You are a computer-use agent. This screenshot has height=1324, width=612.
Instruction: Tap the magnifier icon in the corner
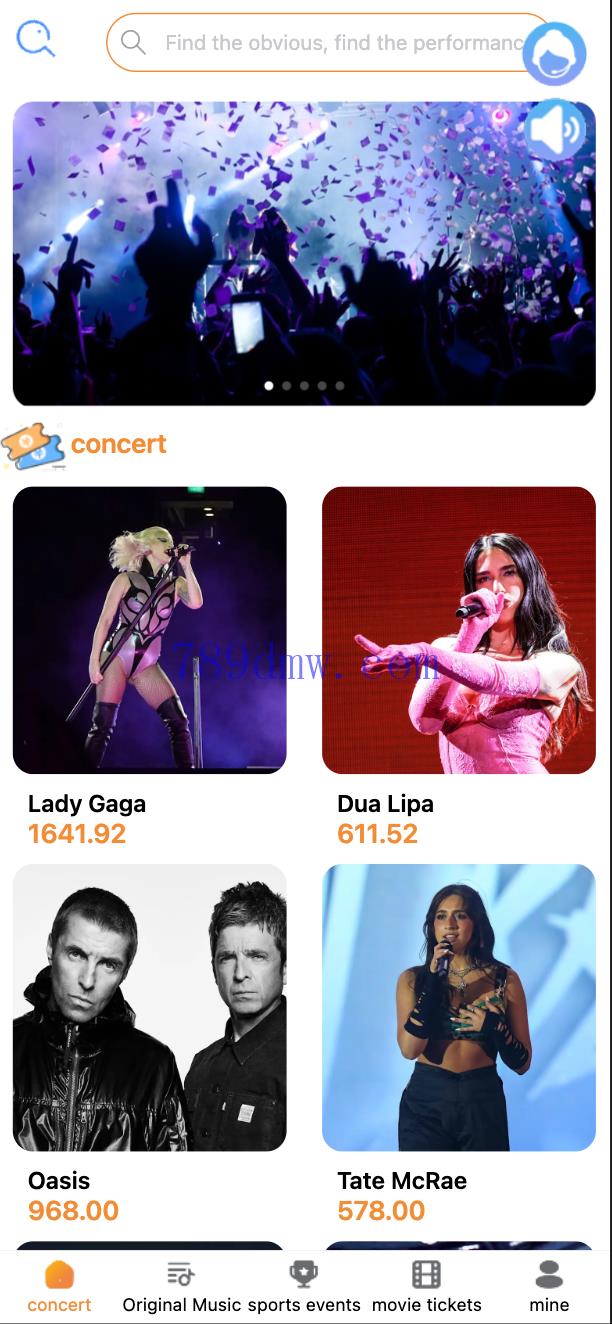pyautogui.click(x=36, y=39)
